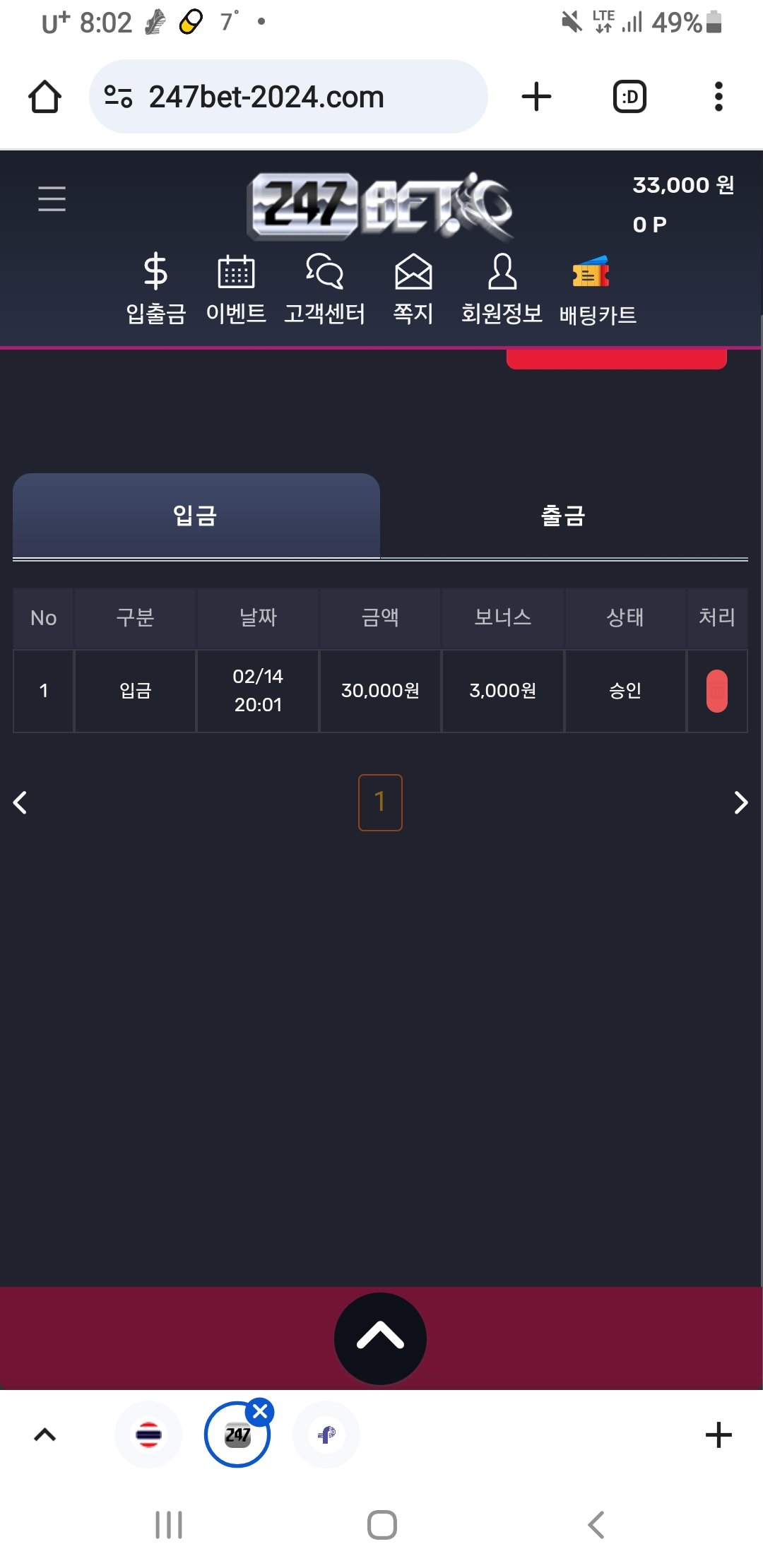Tap the scroll-to-top button
Image resolution: width=763 pixels, height=1568 pixels.
pos(380,1338)
